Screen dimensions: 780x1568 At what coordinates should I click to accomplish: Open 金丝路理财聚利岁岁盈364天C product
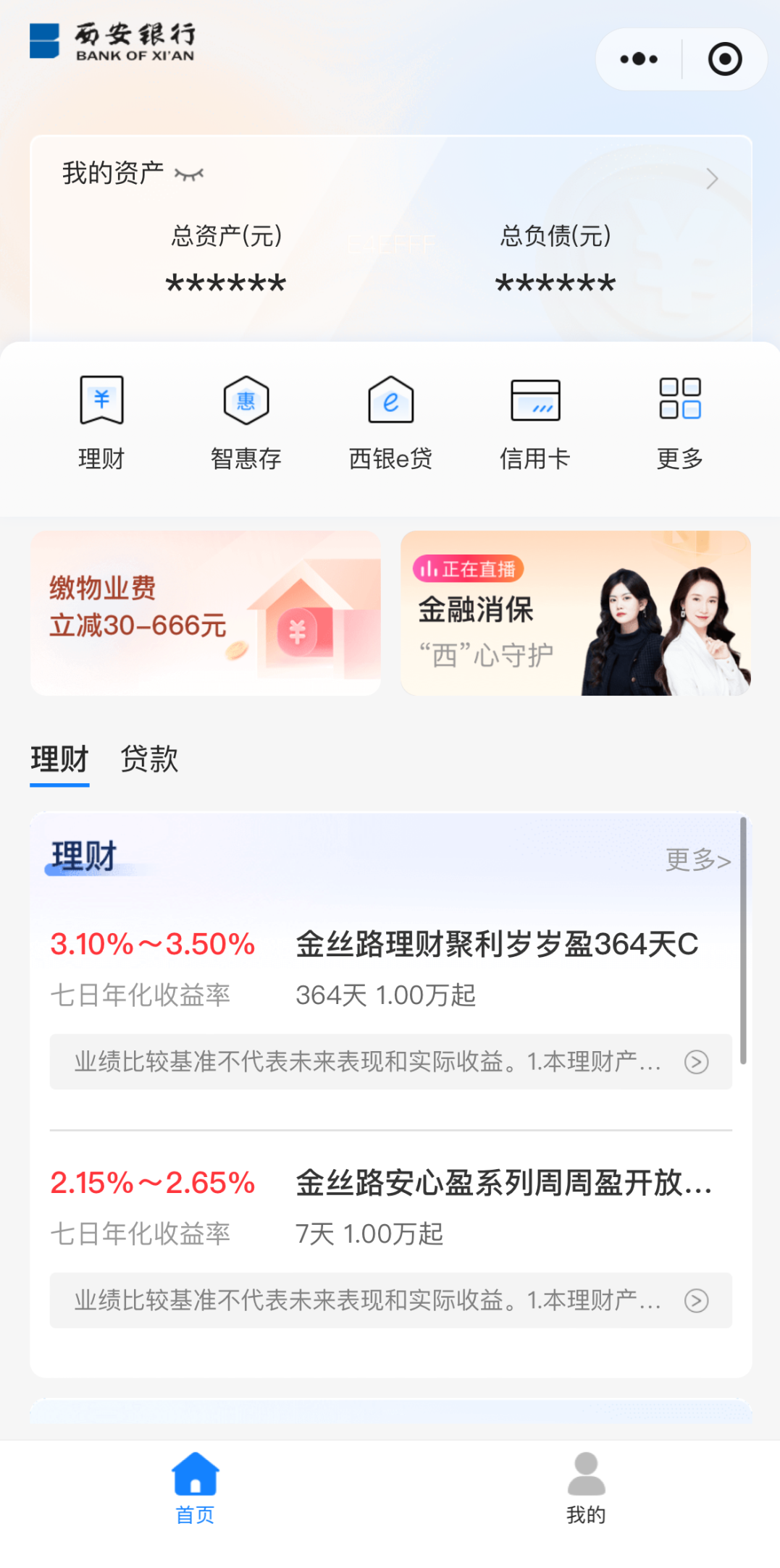(x=496, y=945)
